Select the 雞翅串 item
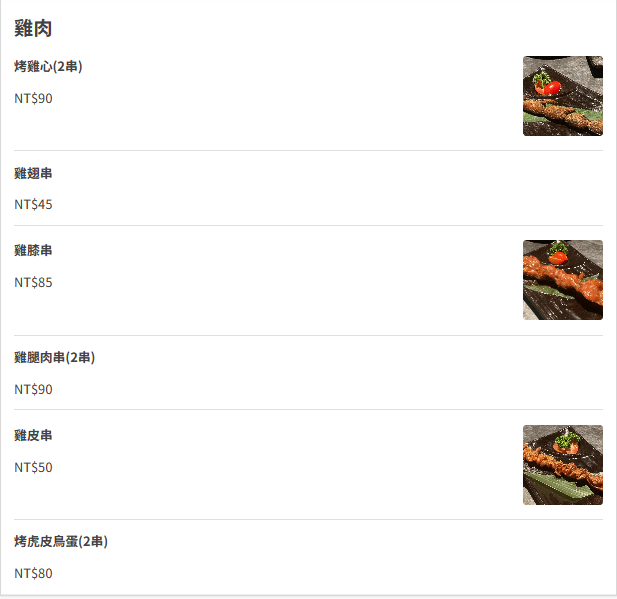 [x=33, y=174]
